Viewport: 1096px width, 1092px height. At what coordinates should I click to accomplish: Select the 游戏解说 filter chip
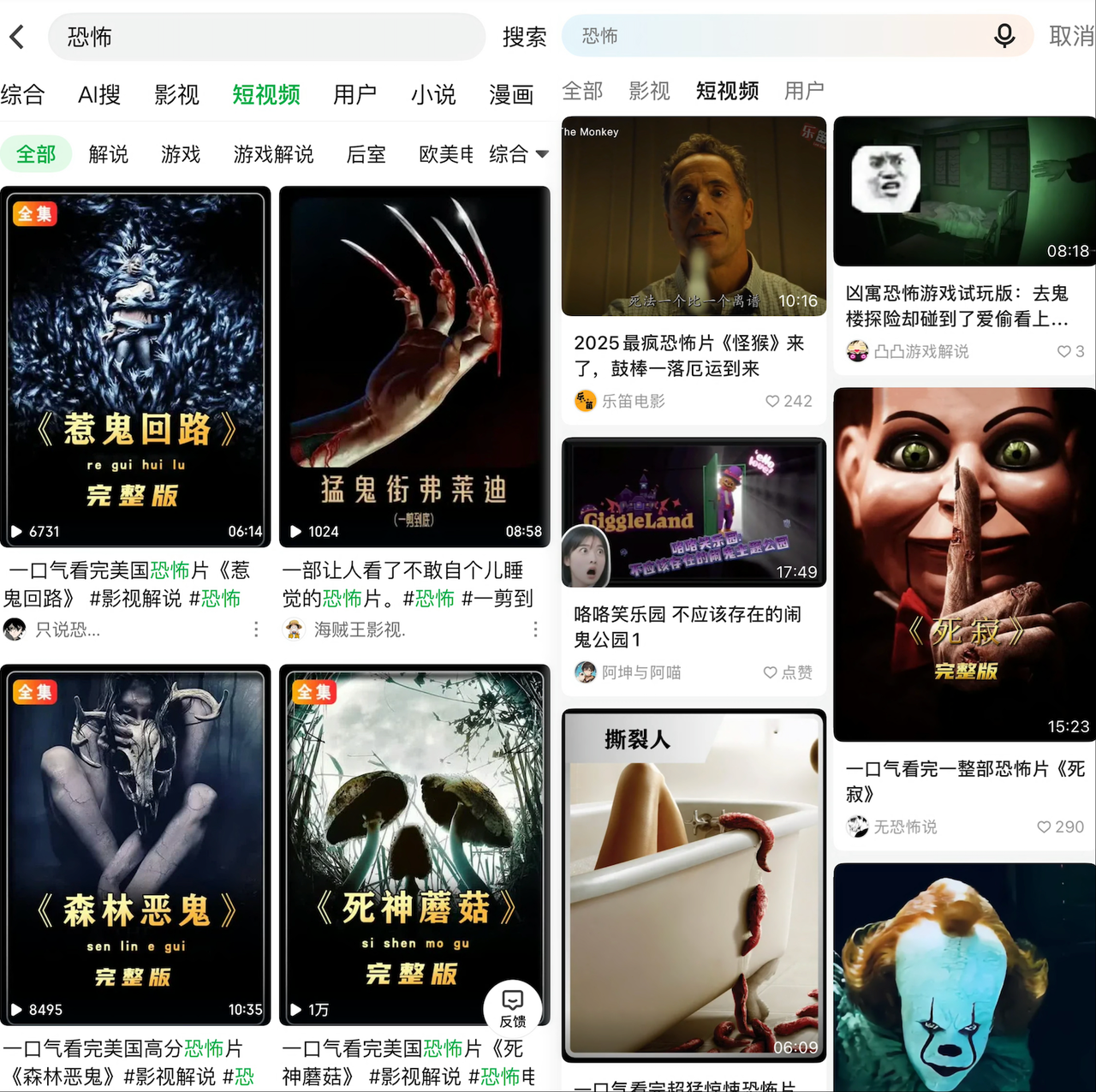[273, 154]
